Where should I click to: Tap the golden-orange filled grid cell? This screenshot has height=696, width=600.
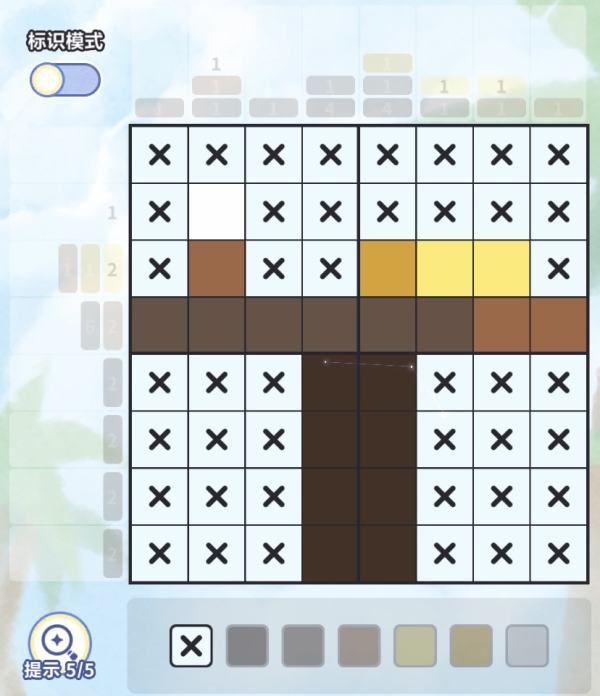point(387,268)
